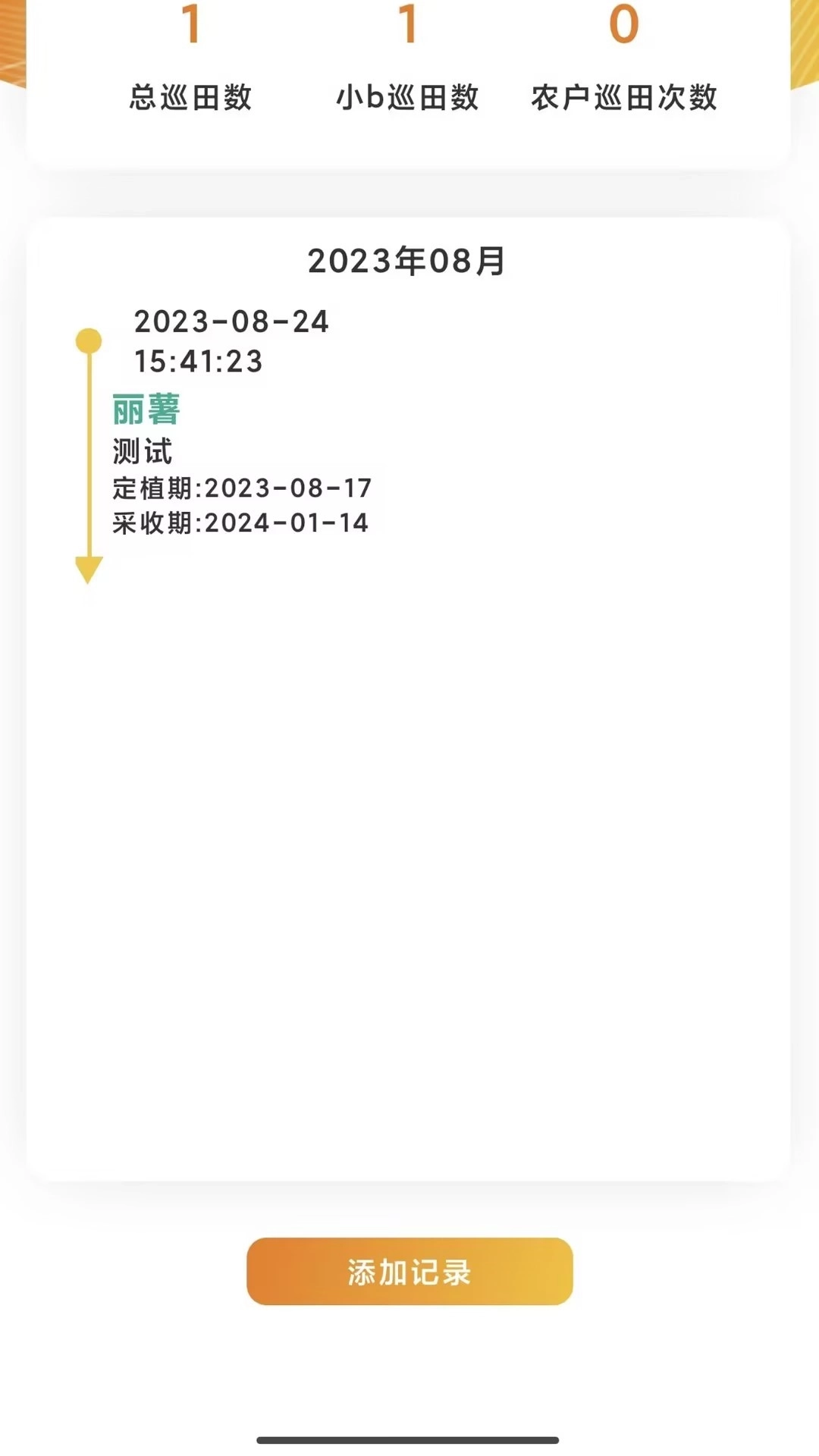
Task: Select the crop name 丽薯 in green
Action: (x=144, y=409)
